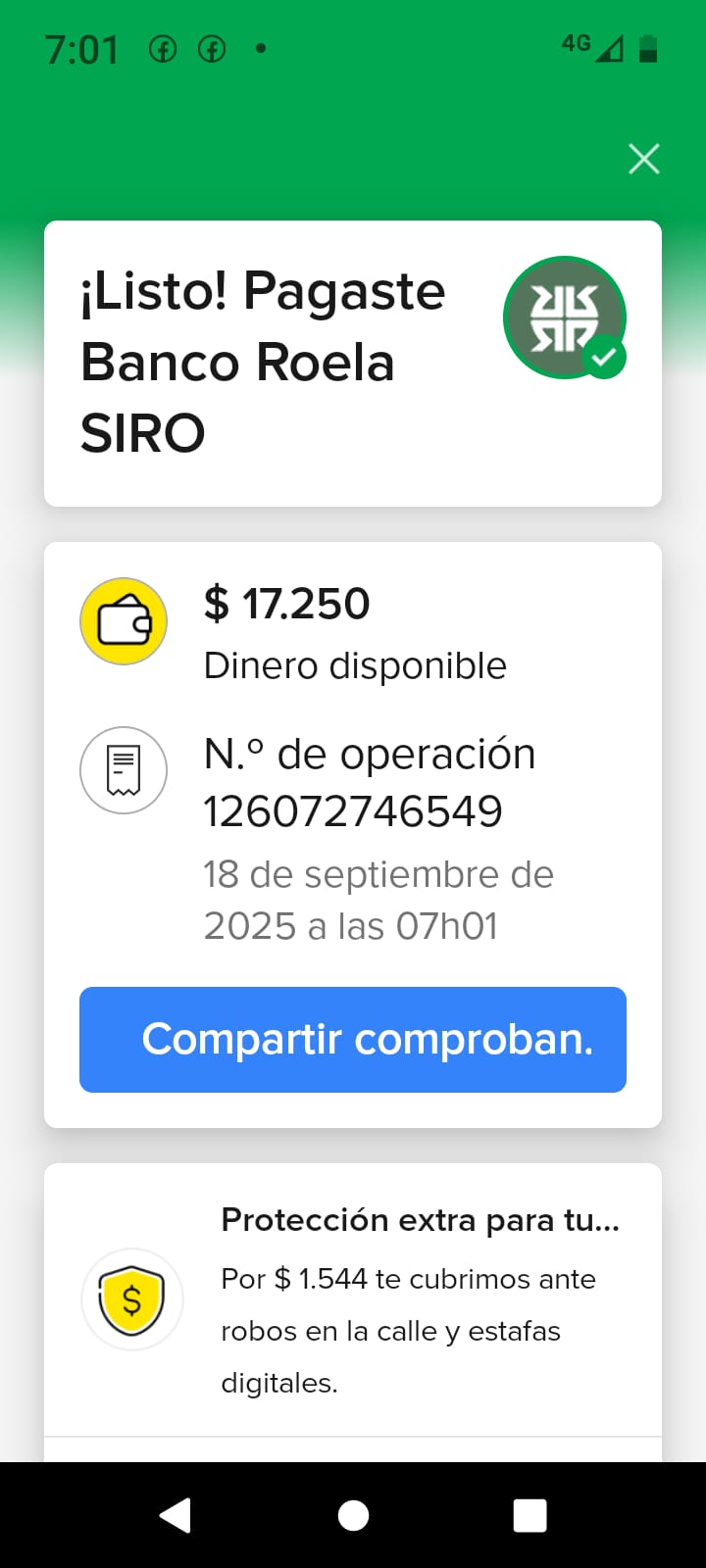Go back with the system back button
This screenshot has height=1568, width=706.
coord(176,1515)
